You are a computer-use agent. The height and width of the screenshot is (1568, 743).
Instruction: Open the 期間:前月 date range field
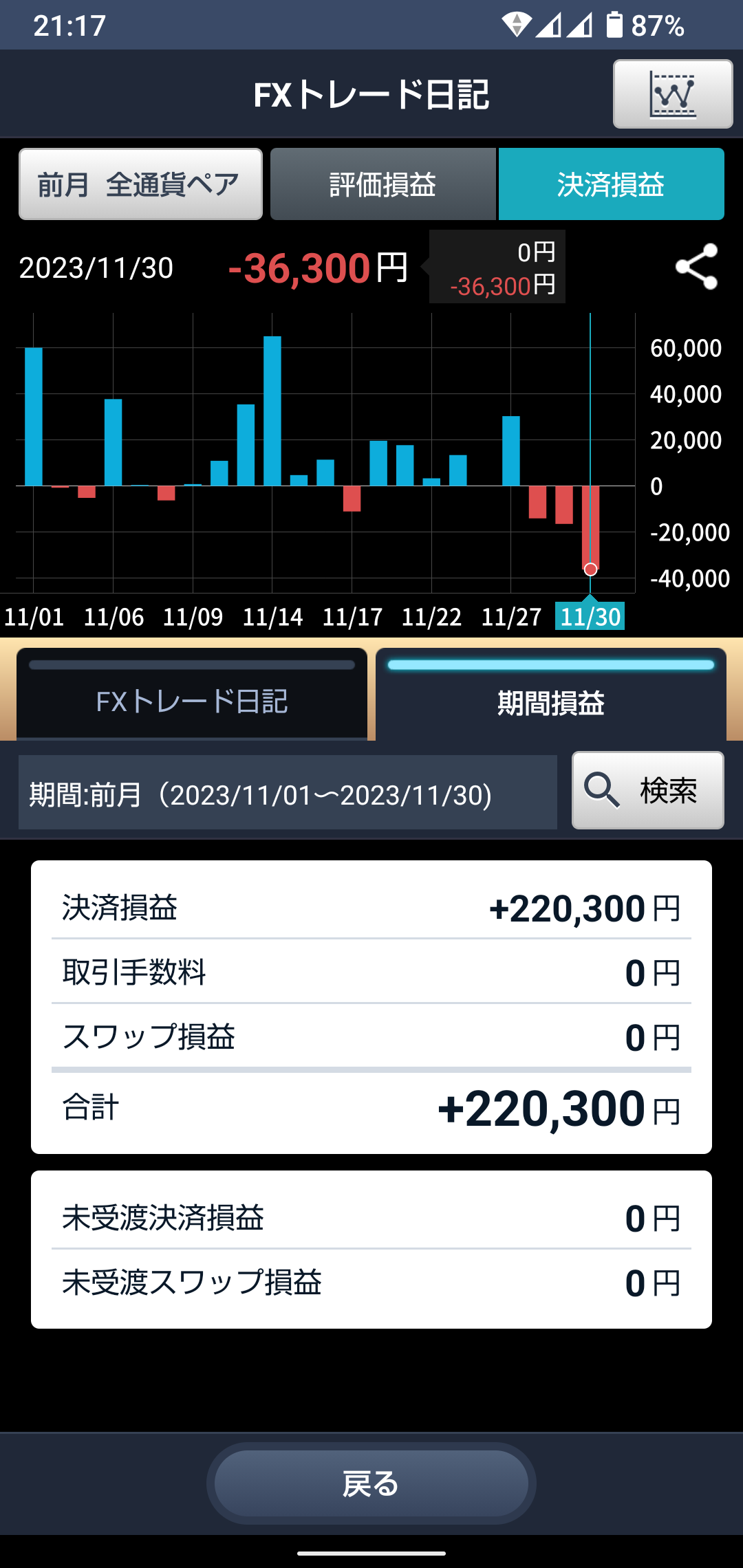tap(288, 793)
